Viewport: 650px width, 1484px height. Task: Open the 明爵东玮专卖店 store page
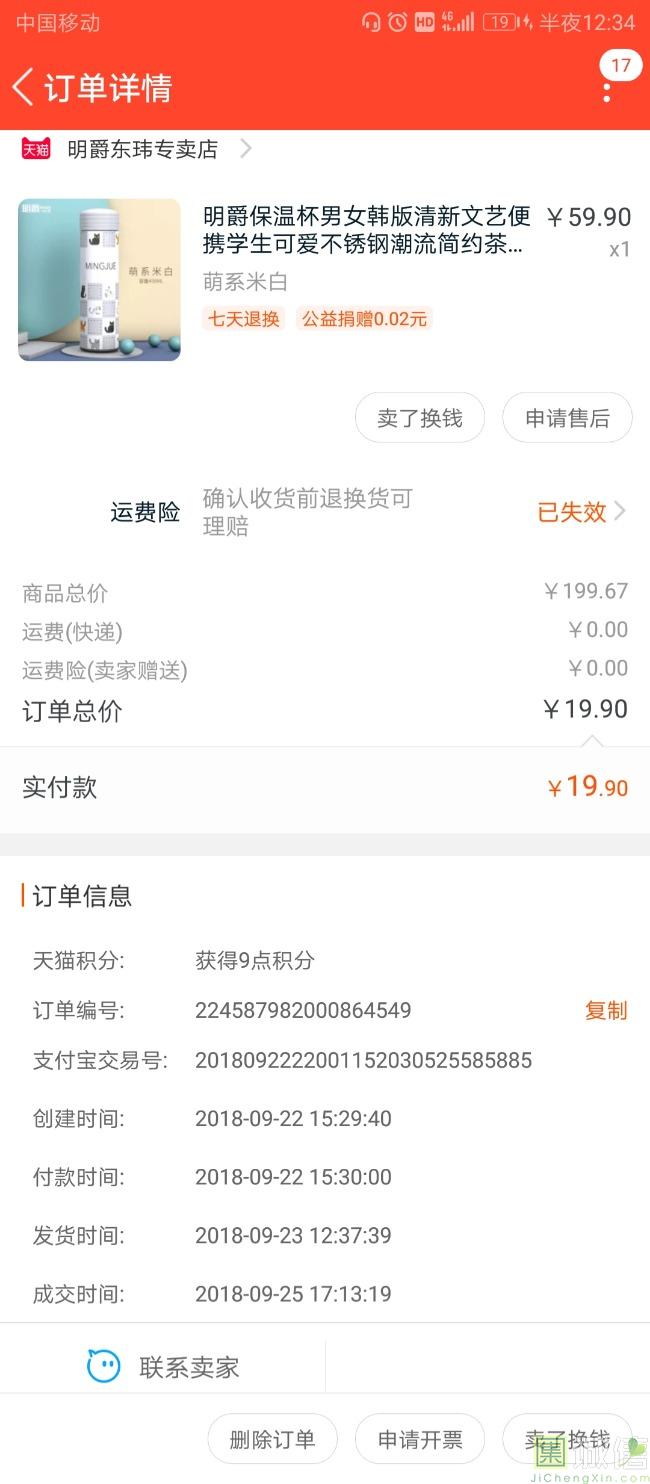point(143,150)
